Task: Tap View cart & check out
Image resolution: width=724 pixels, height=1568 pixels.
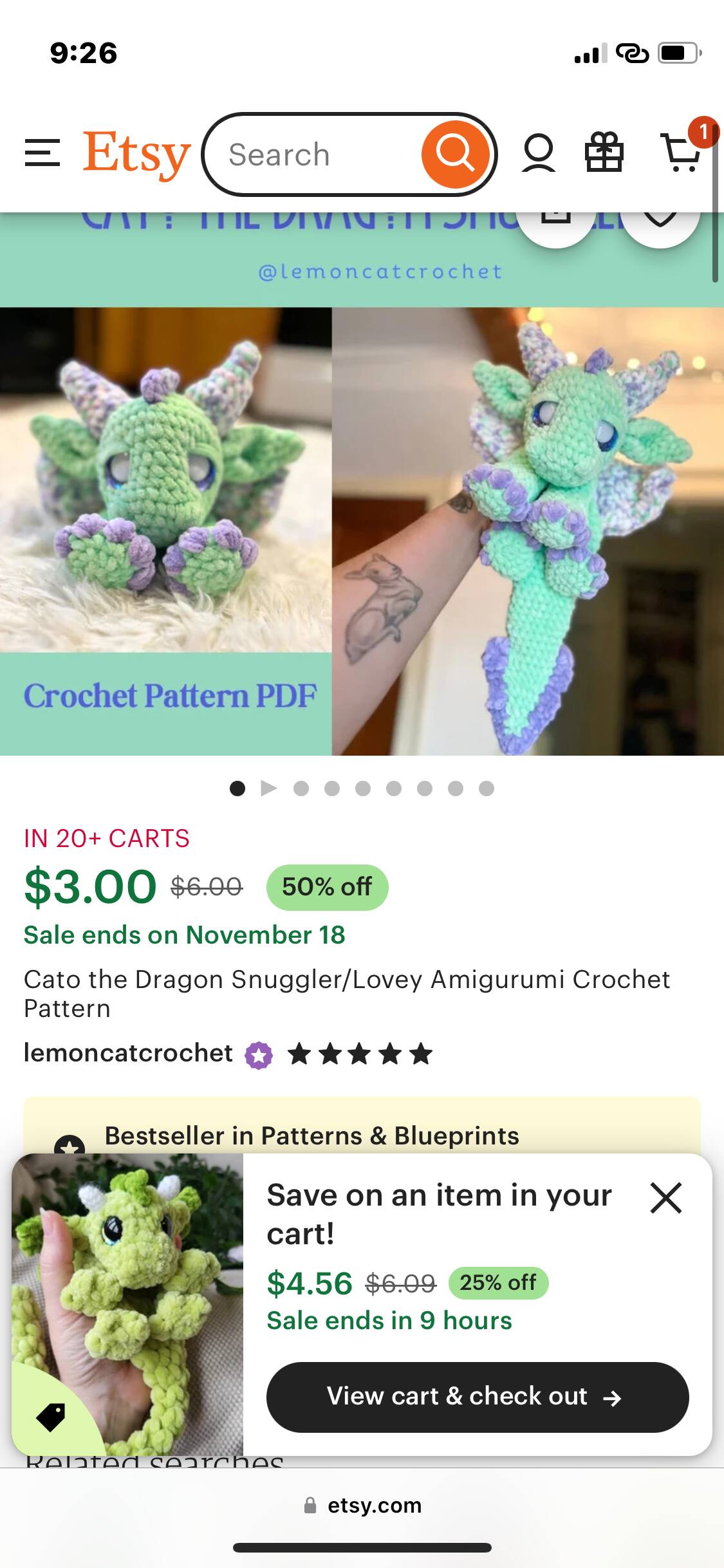Action: point(478,1397)
